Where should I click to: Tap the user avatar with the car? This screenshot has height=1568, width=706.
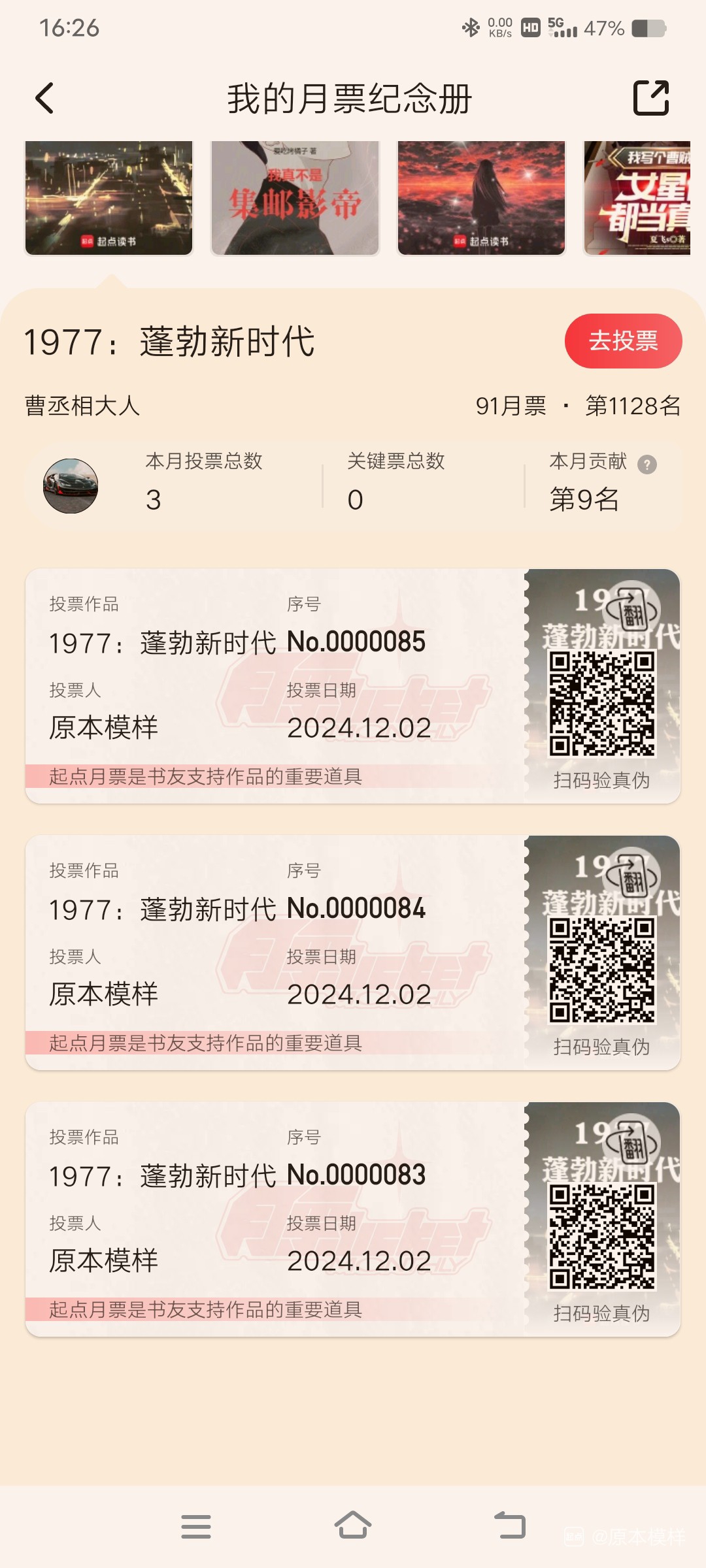pos(71,486)
